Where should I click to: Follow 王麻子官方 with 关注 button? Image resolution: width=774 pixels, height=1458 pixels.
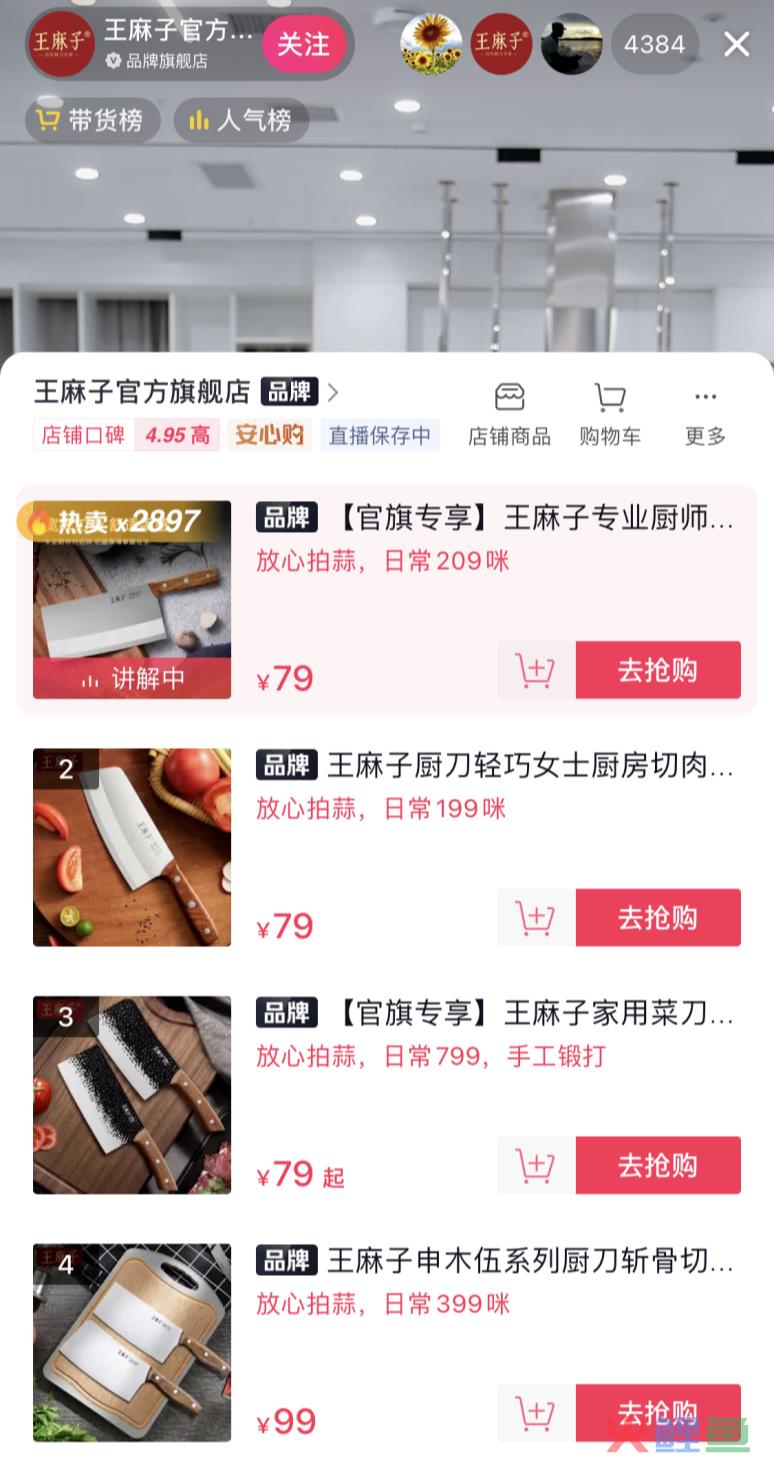[x=303, y=44]
